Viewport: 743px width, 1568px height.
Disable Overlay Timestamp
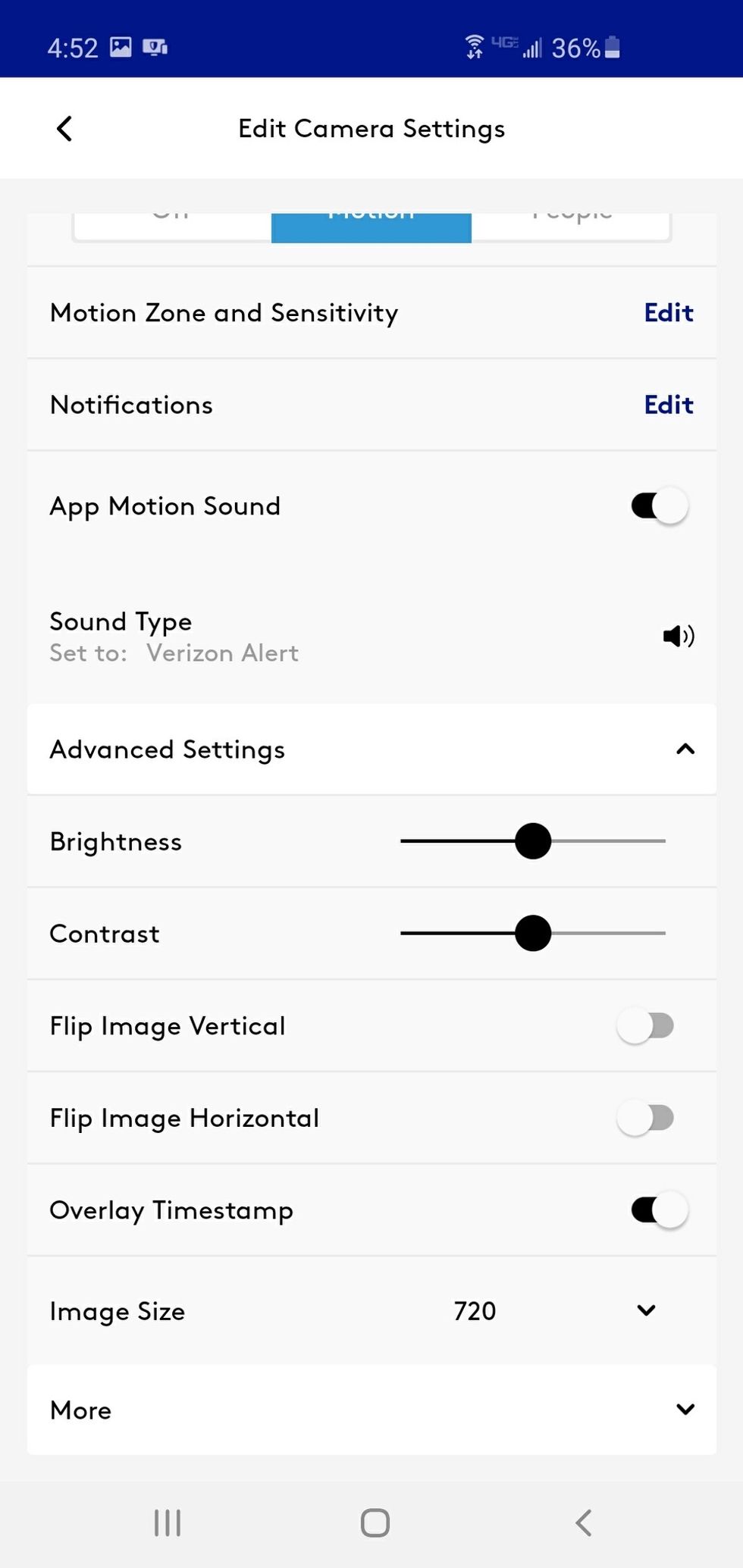pos(657,1210)
